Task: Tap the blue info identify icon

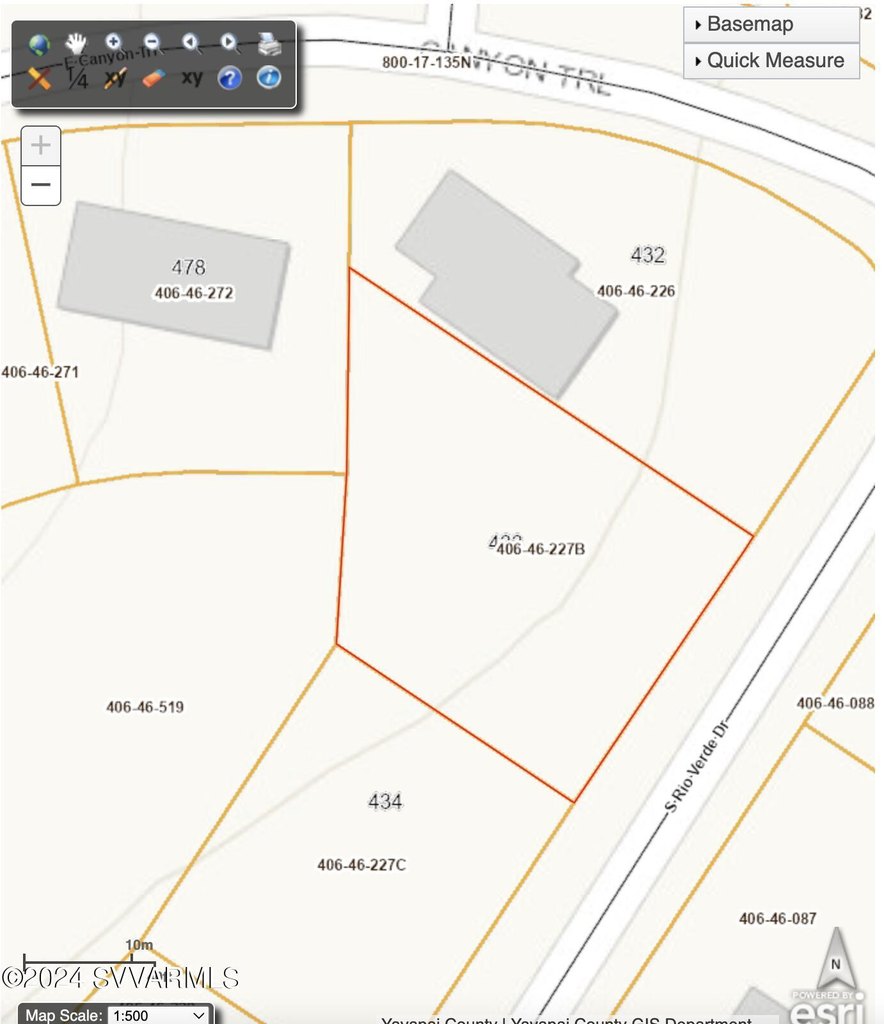Action: [268, 78]
